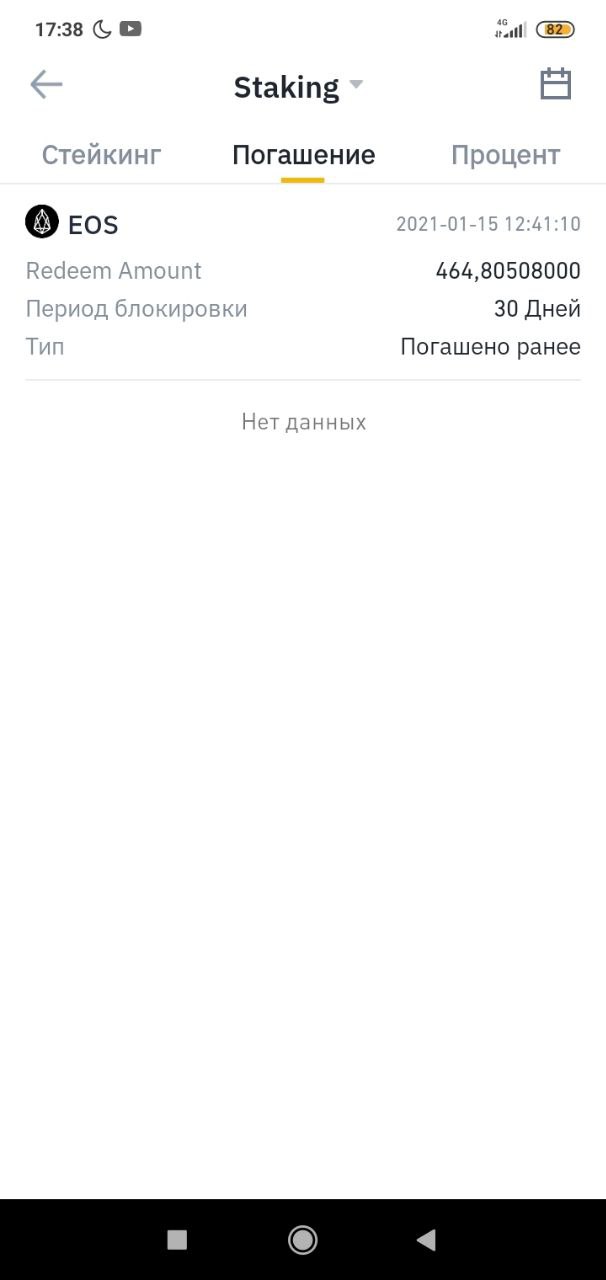Select the Погашение tab
The width and height of the screenshot is (606, 1280).
[x=303, y=155]
